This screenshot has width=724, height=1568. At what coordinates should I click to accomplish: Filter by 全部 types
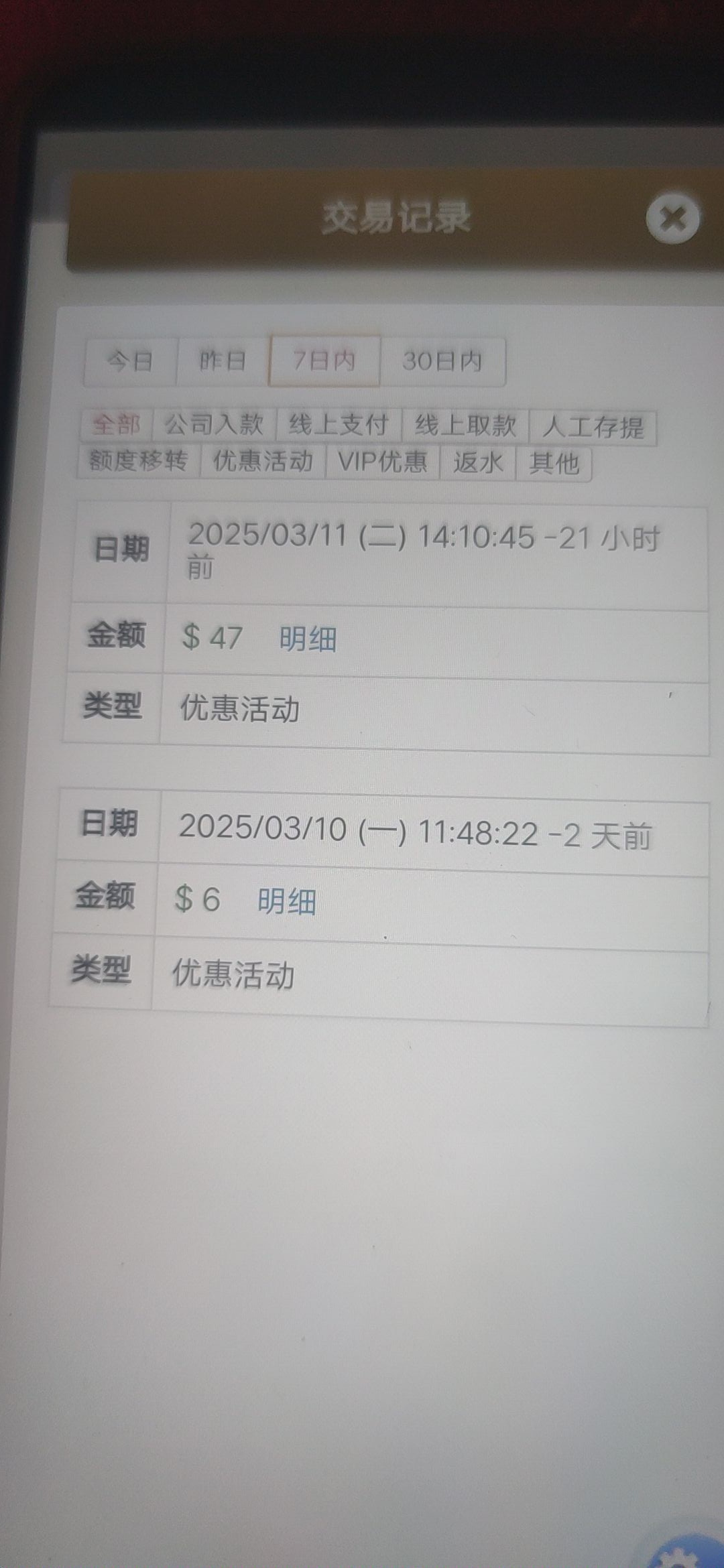(x=116, y=425)
